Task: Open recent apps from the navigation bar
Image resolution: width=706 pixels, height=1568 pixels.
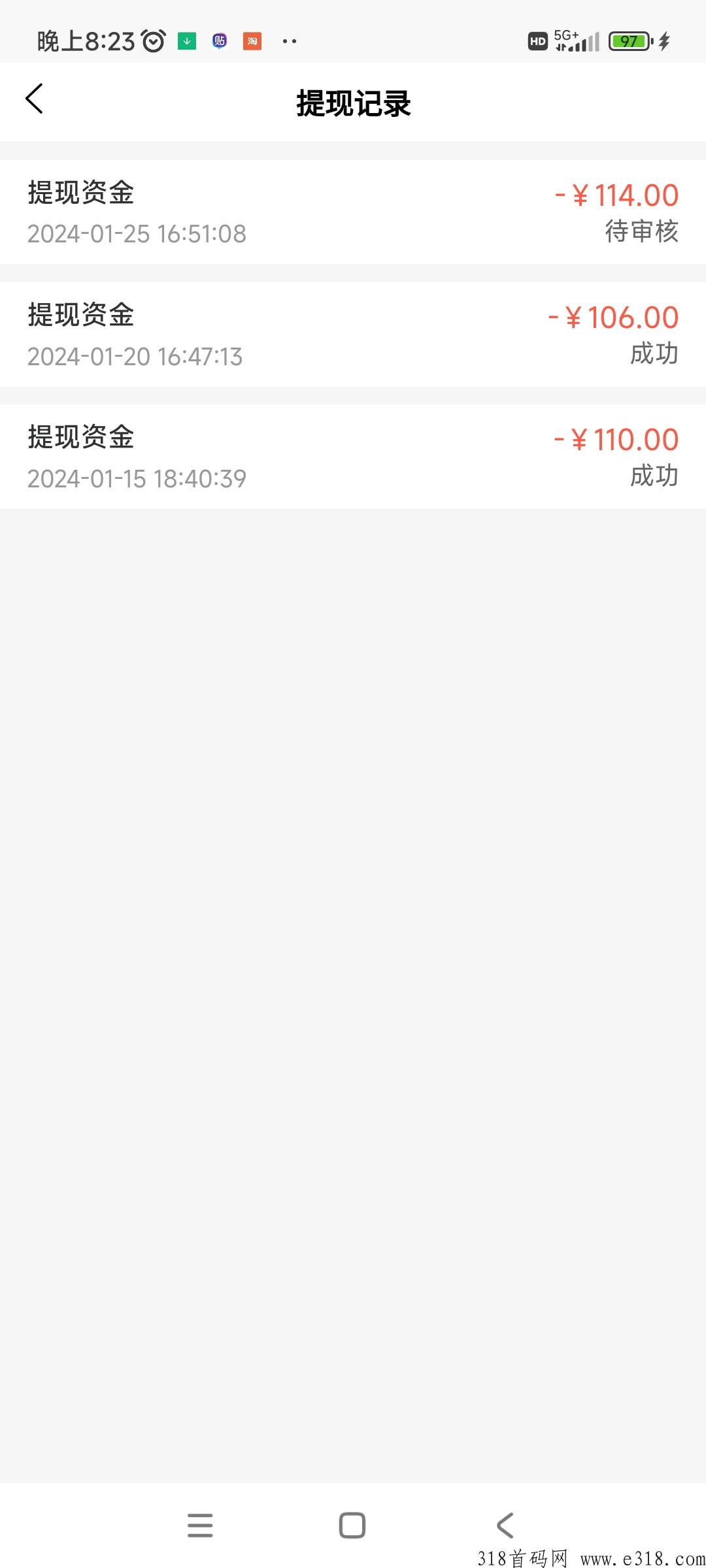Action: click(x=200, y=1526)
